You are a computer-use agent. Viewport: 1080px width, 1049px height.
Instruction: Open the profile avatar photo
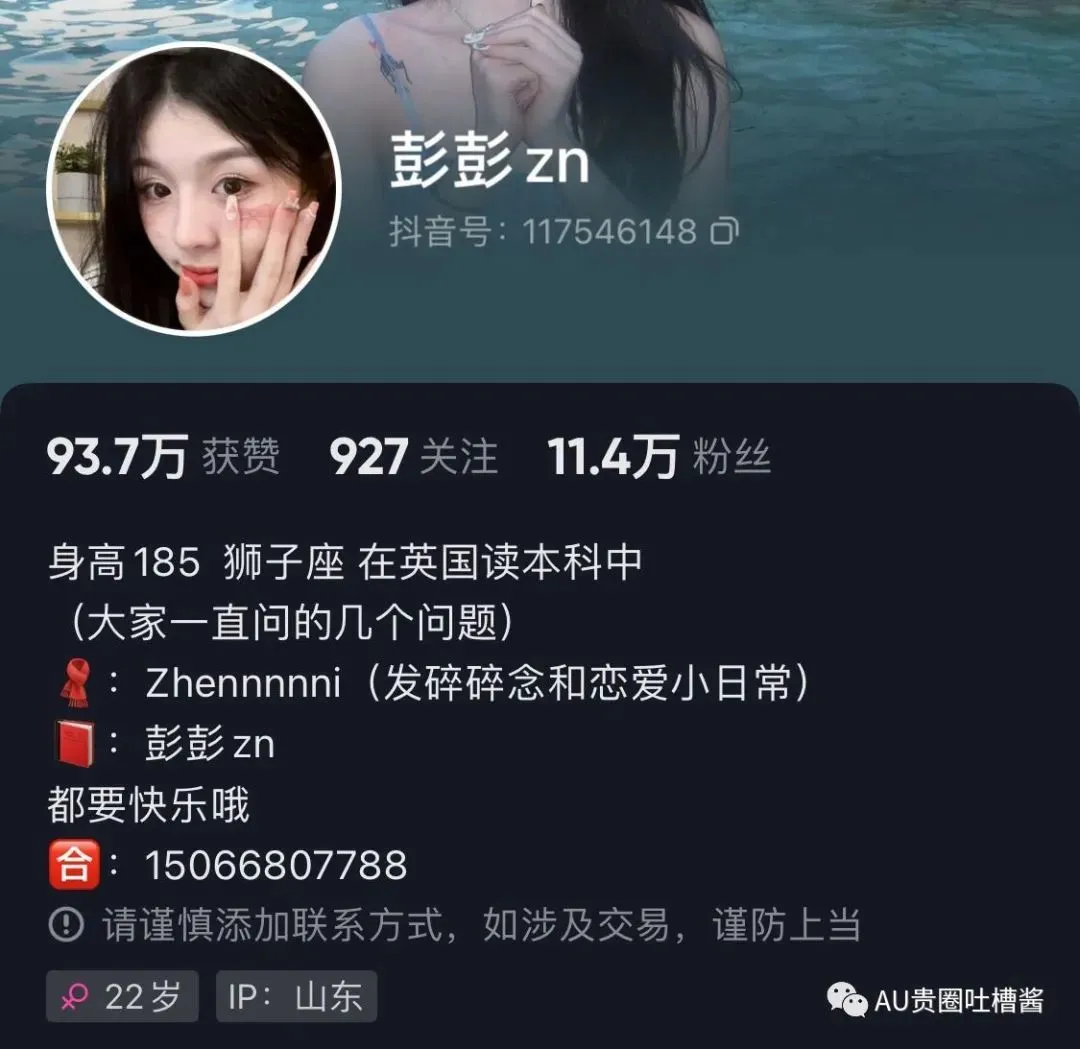[194, 189]
